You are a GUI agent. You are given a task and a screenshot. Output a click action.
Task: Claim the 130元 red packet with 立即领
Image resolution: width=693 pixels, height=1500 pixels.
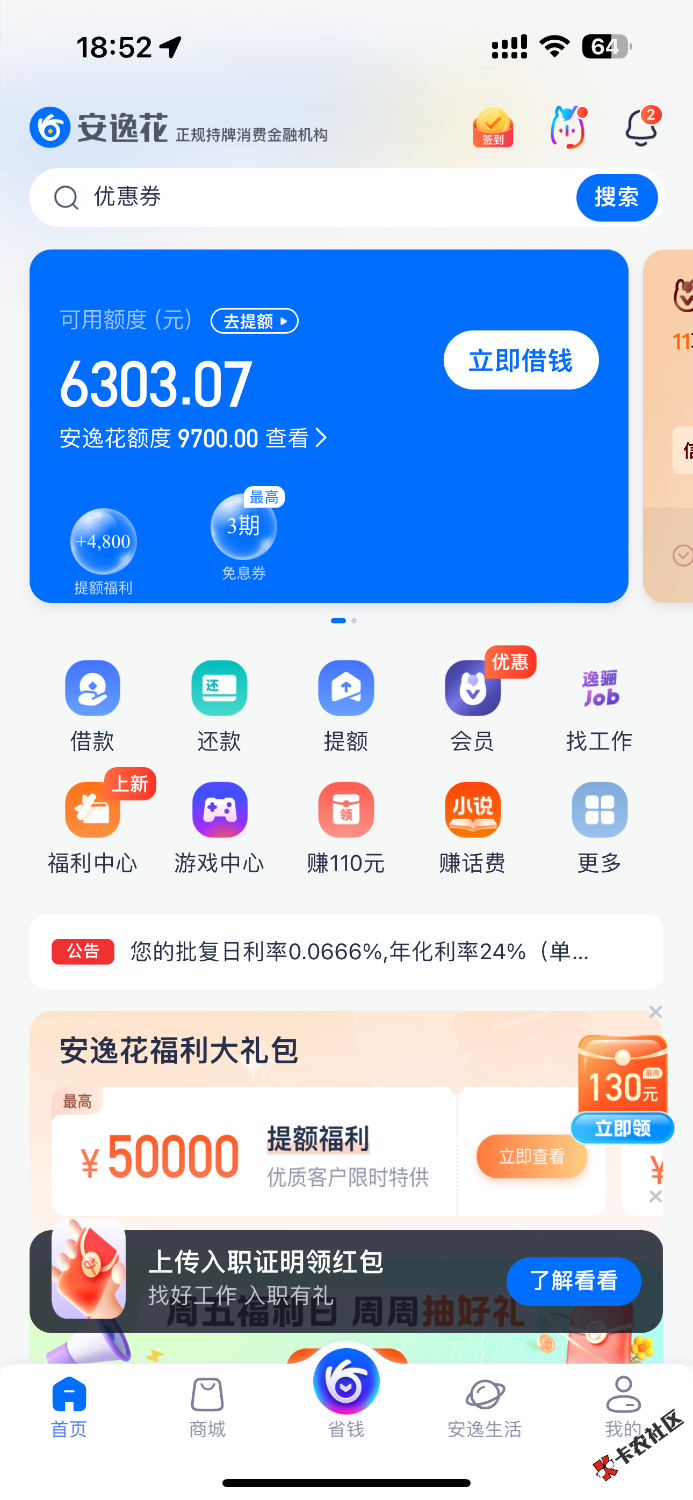point(622,1128)
